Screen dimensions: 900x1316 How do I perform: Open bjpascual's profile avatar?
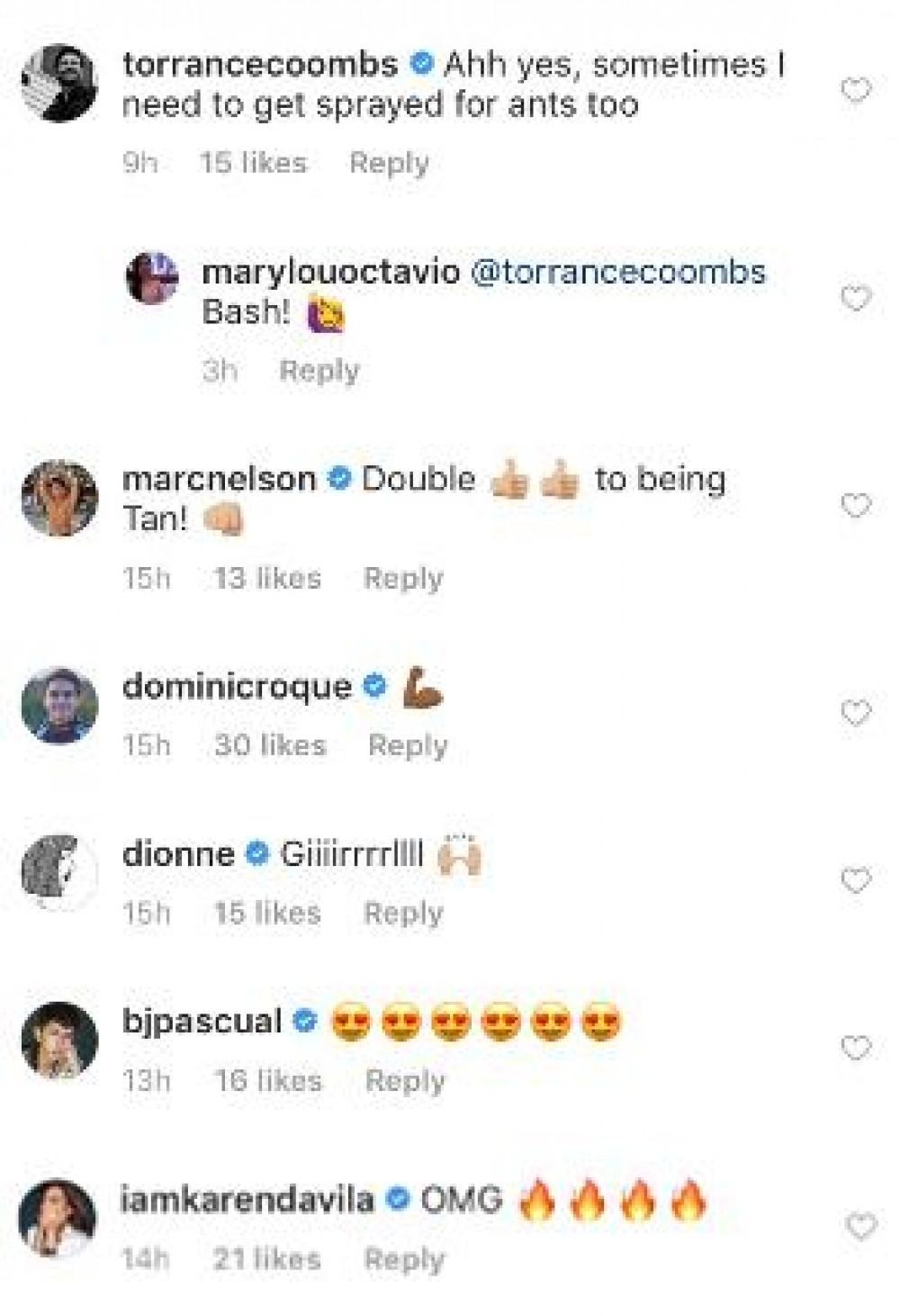[x=59, y=1039]
